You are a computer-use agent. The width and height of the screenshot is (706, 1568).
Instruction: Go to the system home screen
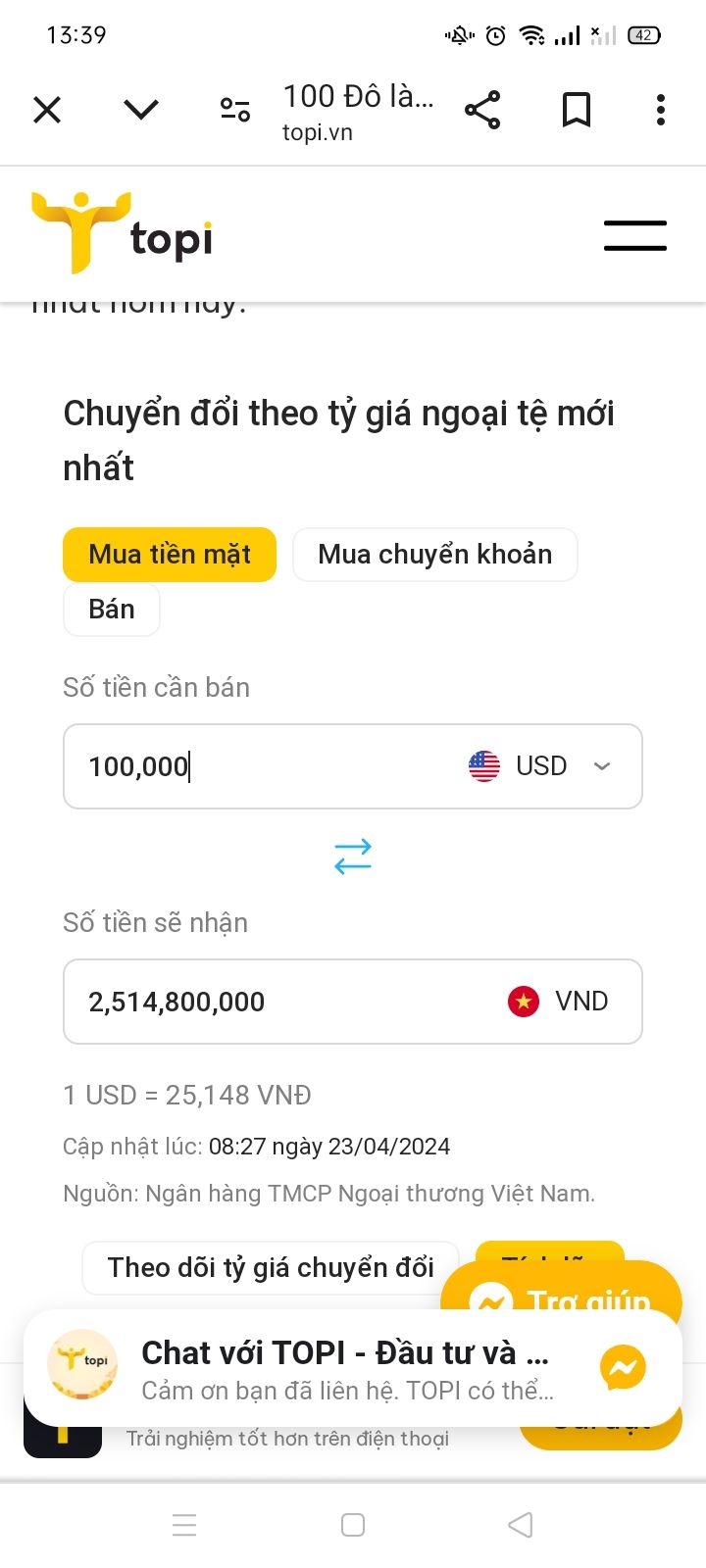(x=353, y=1525)
